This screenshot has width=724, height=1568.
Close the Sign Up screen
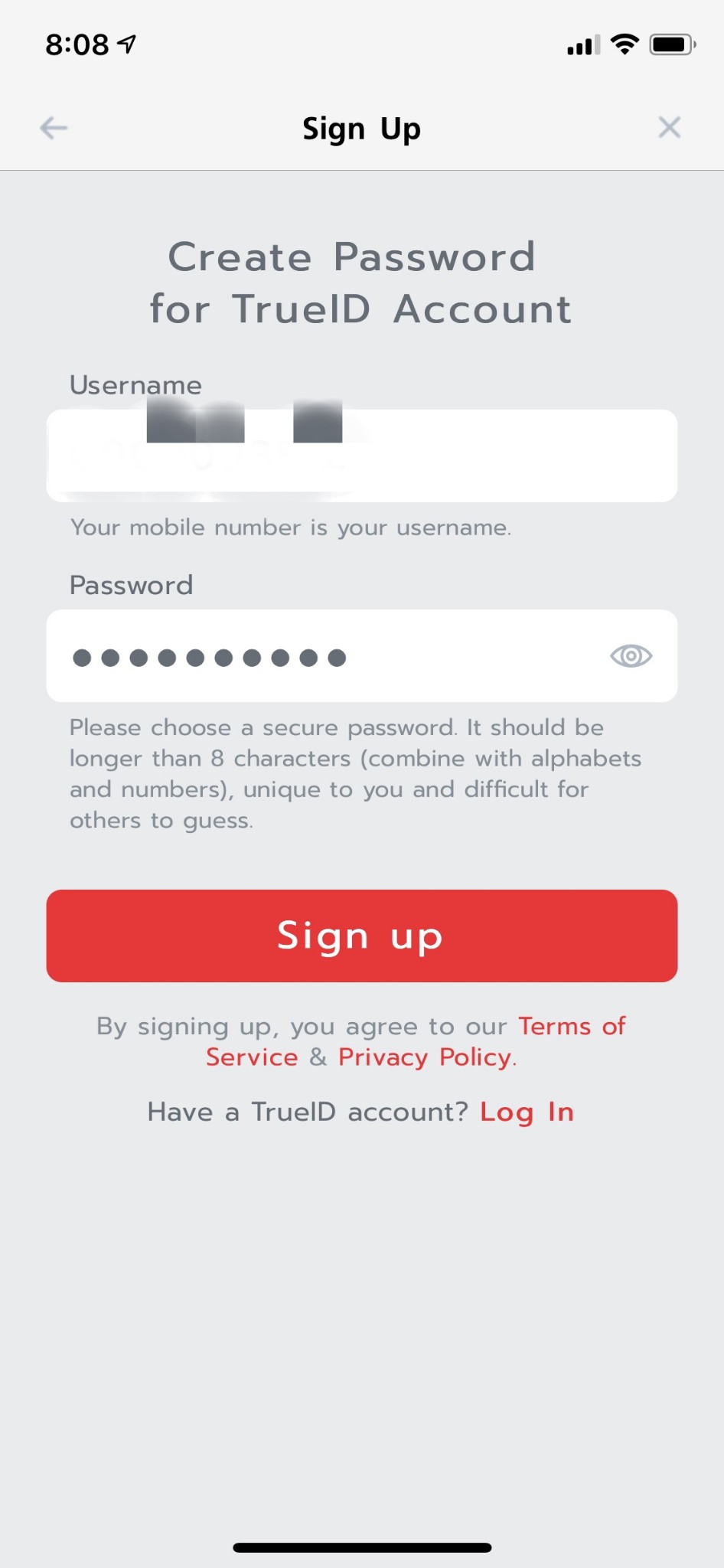(670, 127)
